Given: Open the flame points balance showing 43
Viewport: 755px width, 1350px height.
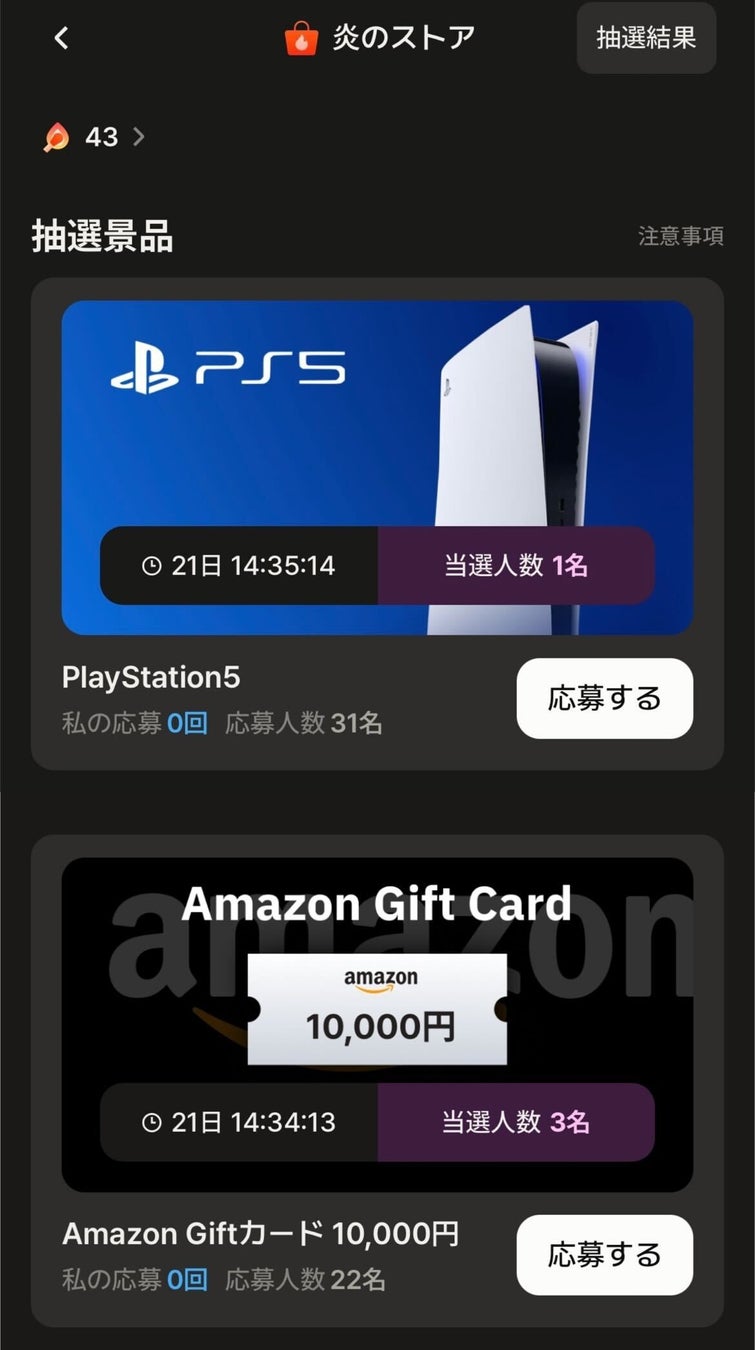Looking at the screenshot, I should coord(95,137).
